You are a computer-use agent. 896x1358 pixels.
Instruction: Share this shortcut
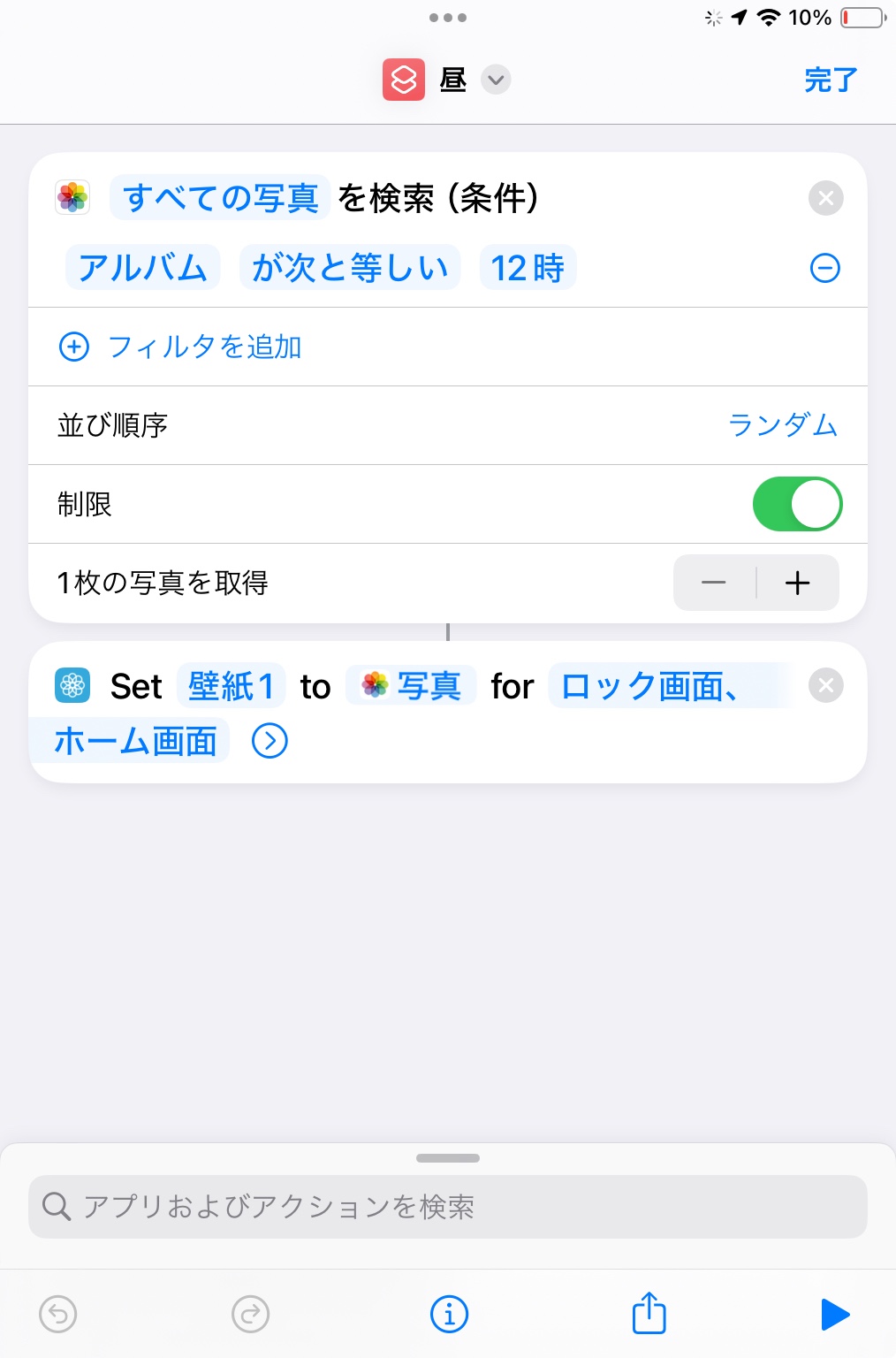point(649,1314)
